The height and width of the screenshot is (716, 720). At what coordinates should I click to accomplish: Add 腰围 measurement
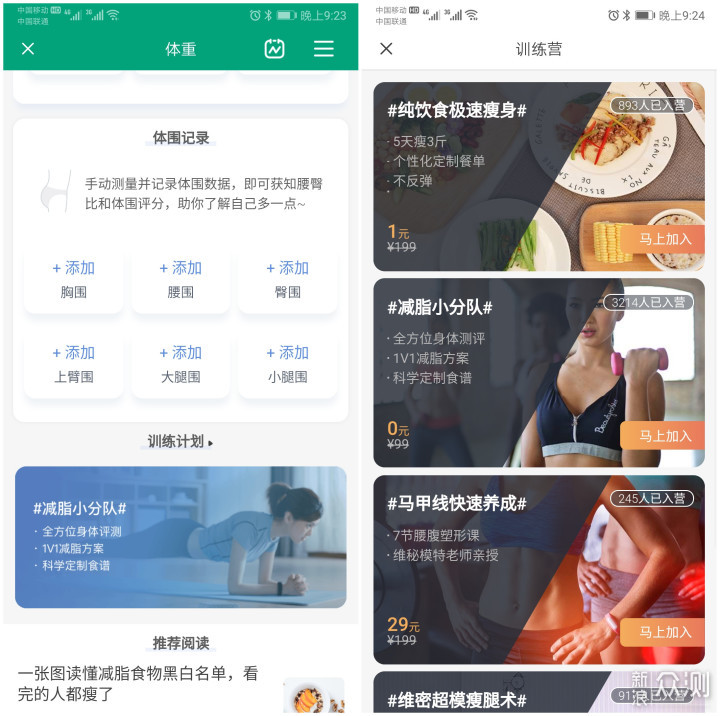pyautogui.click(x=181, y=279)
